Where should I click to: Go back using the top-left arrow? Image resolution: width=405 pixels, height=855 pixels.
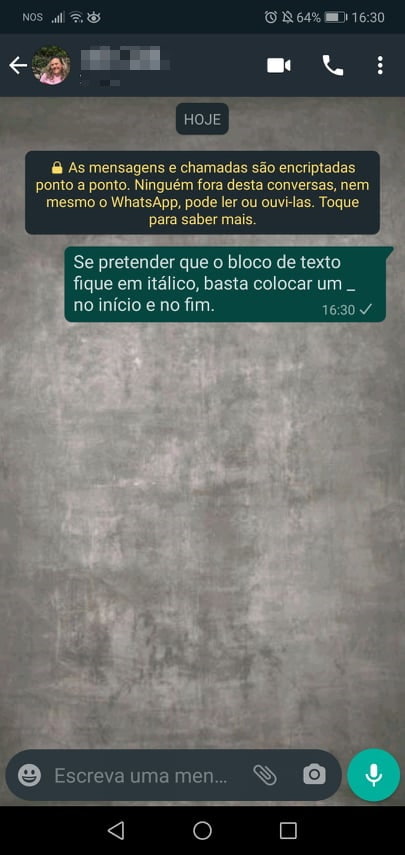(18, 66)
